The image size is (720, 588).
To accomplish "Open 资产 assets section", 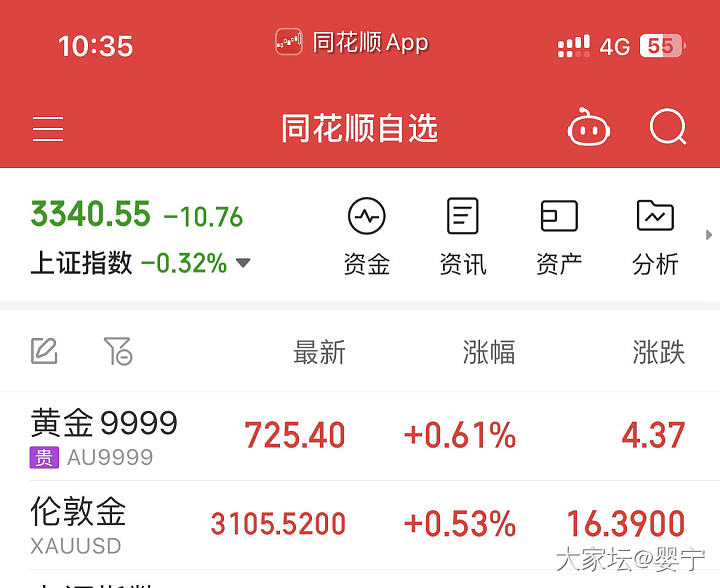I will (x=559, y=236).
